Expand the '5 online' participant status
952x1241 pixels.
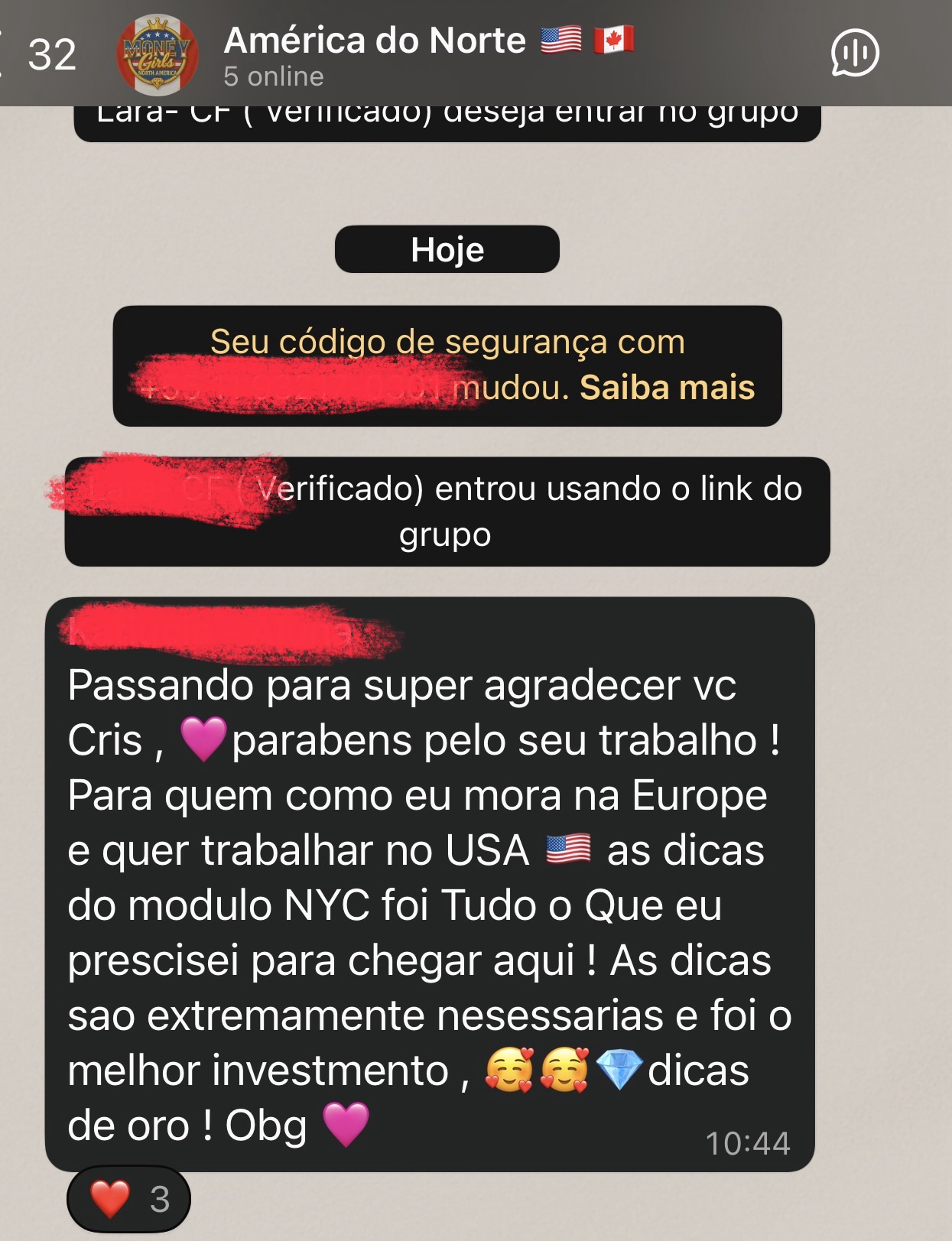pyautogui.click(x=272, y=76)
